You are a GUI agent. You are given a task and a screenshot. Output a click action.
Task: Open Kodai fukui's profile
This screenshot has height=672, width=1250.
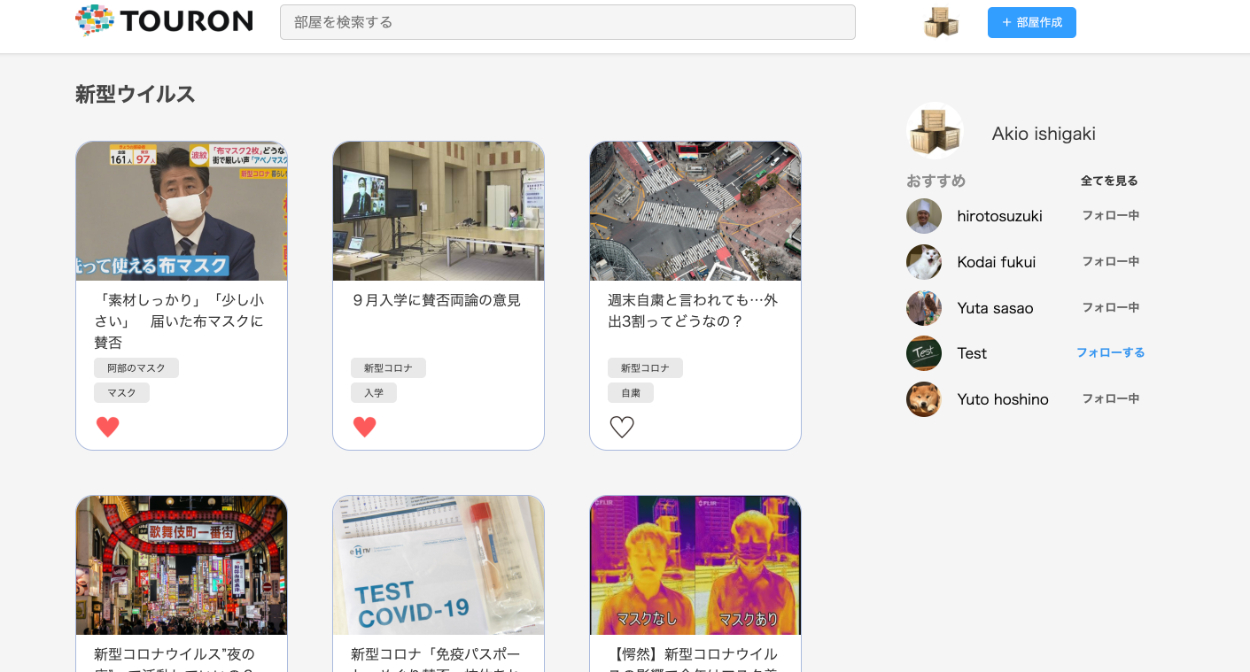pyautogui.click(x=995, y=262)
